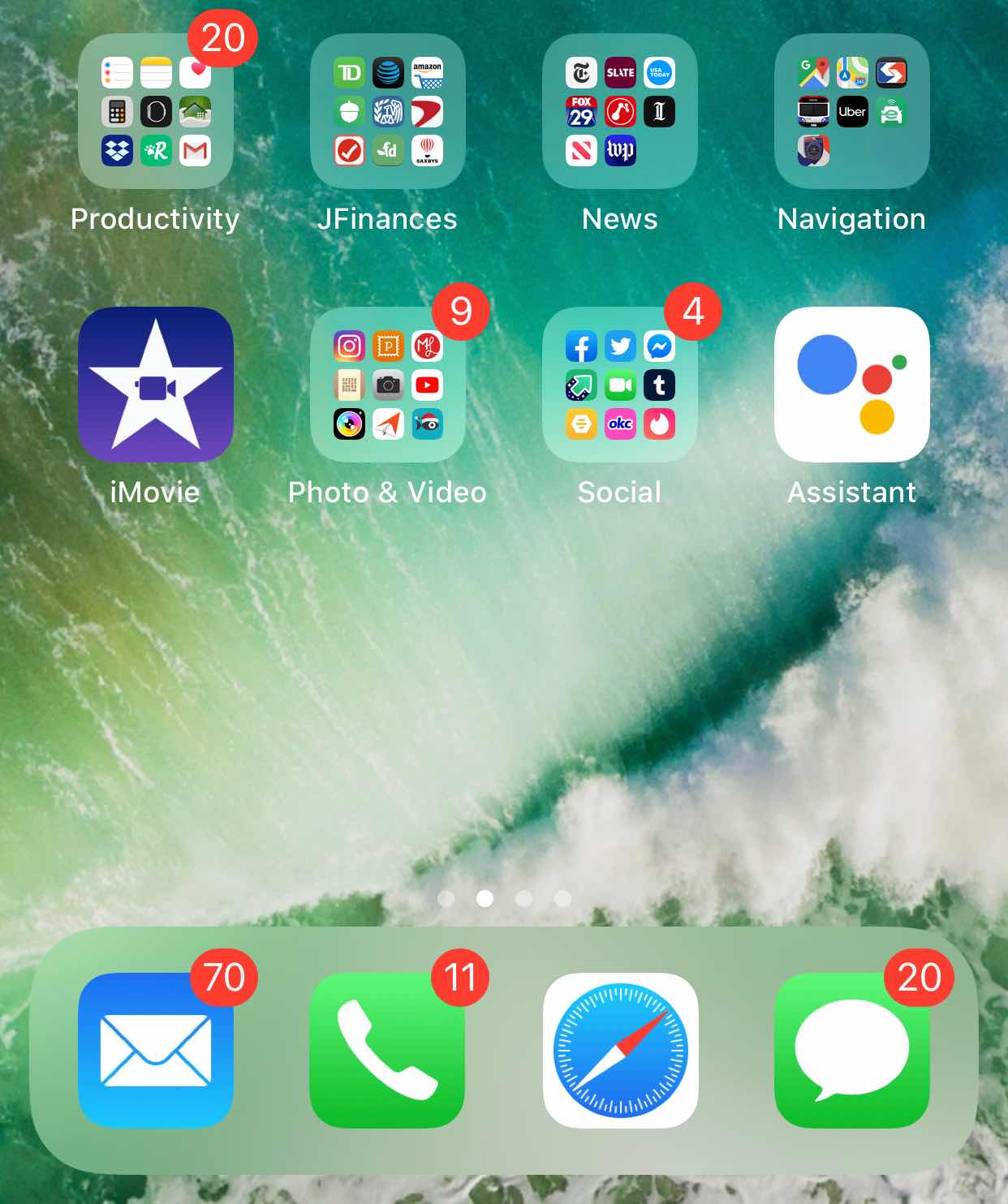Open Mail from the dock
The image size is (1008, 1204).
pos(156,1050)
